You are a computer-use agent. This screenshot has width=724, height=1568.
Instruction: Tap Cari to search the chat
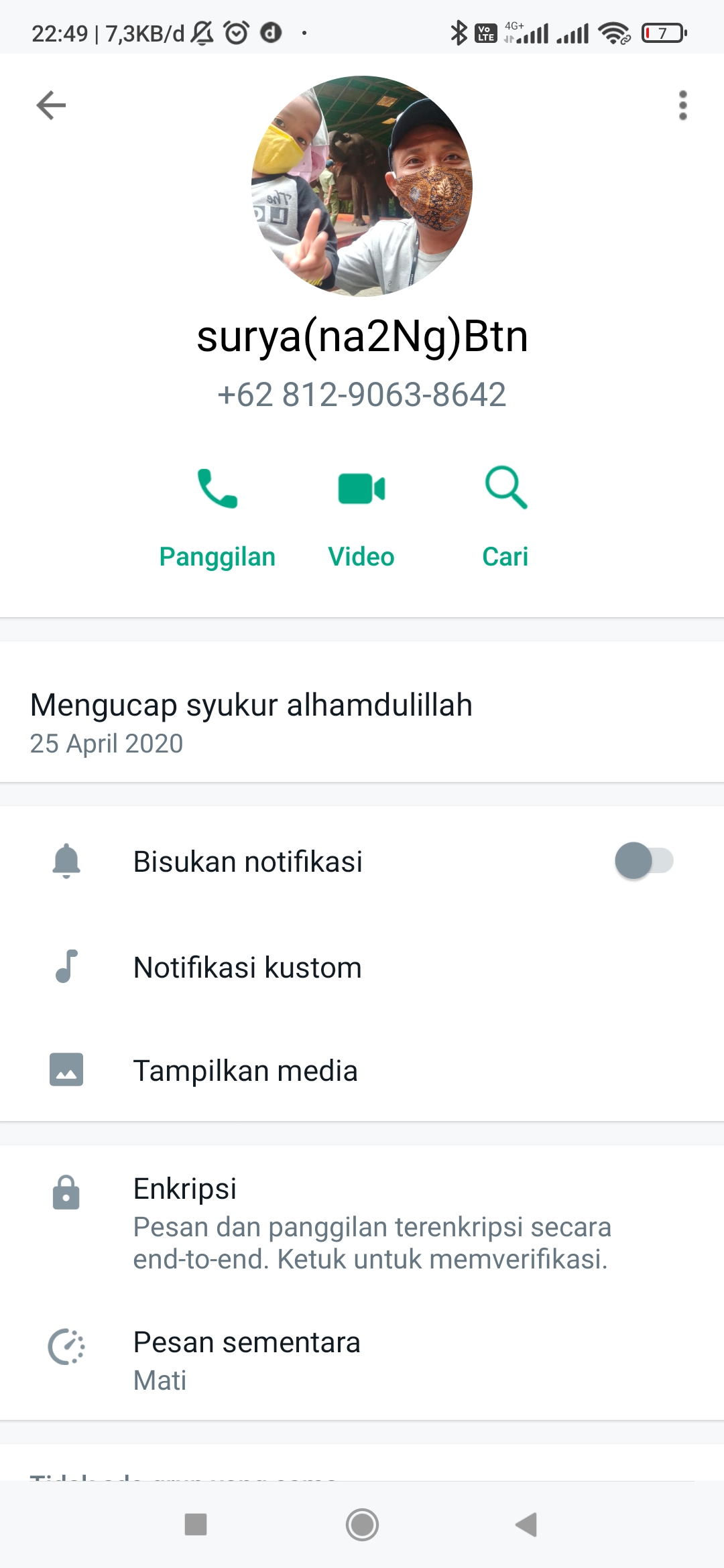pos(505,516)
